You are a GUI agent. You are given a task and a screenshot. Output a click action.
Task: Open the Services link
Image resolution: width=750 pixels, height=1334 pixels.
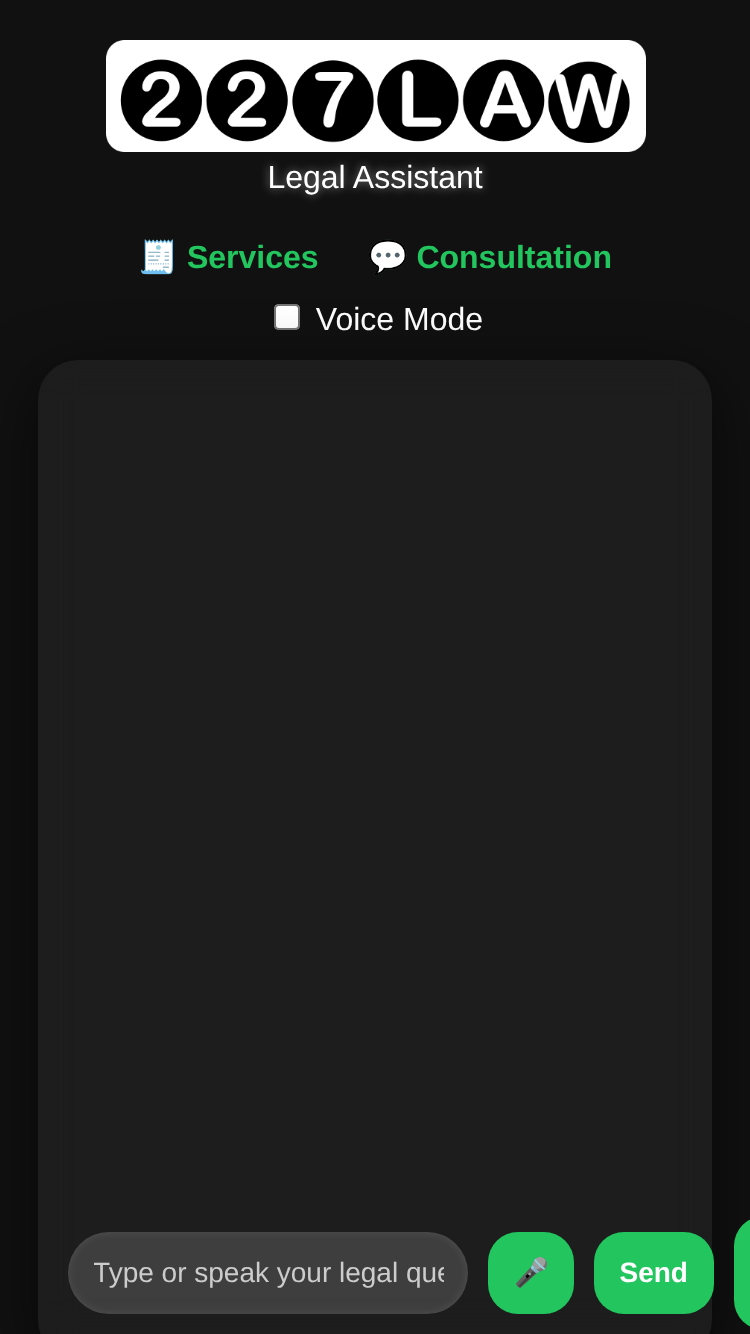[x=229, y=257]
